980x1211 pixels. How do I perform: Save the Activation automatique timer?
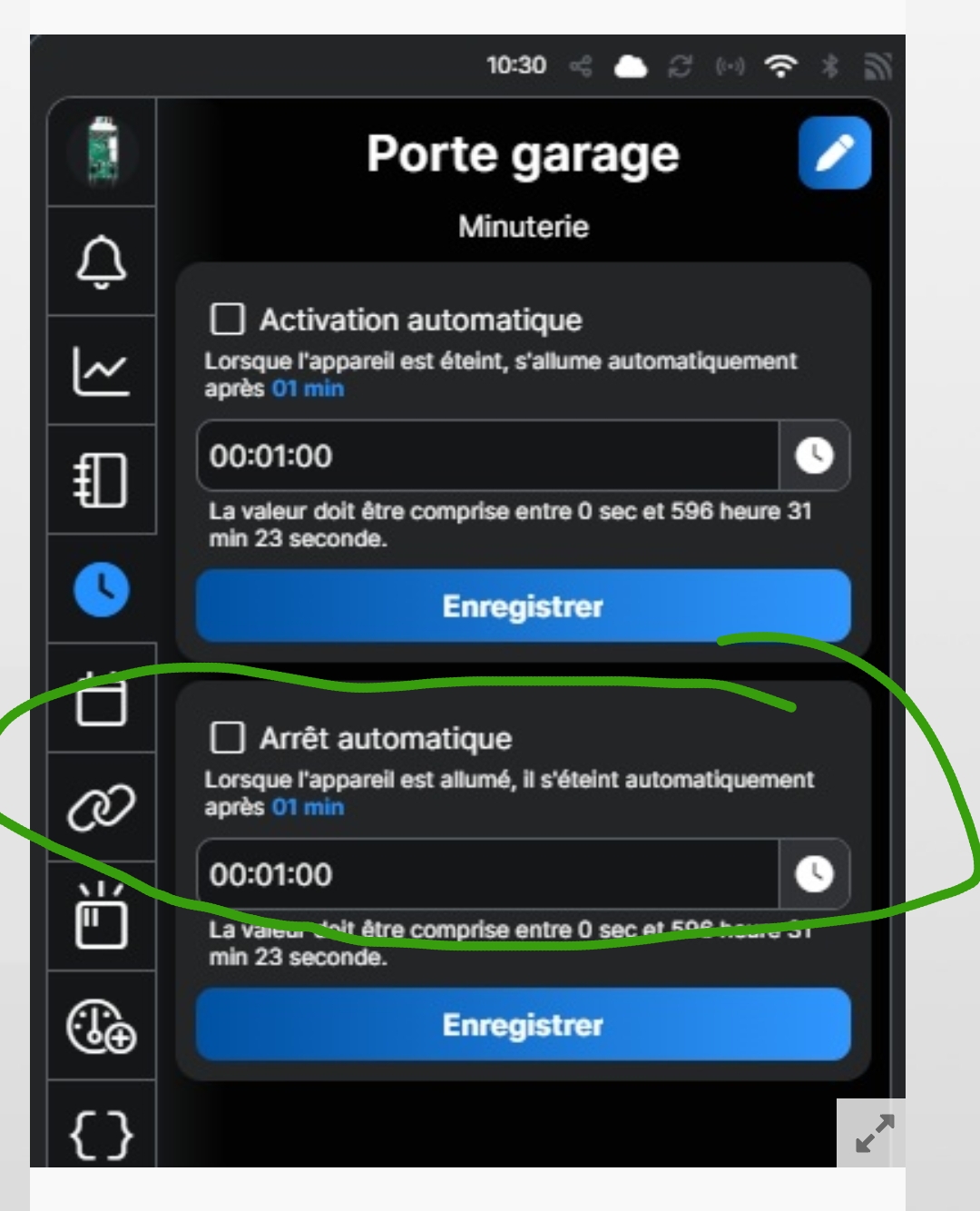click(x=523, y=606)
